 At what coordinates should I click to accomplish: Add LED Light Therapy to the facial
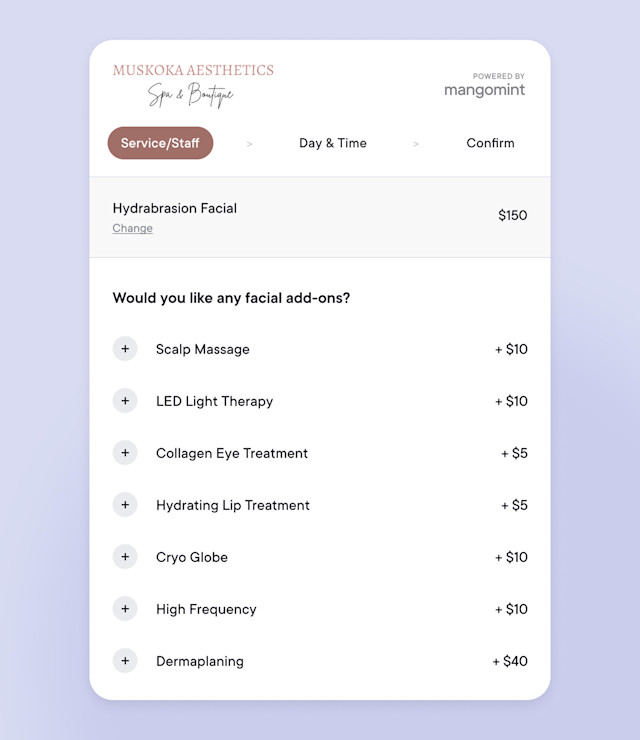tap(125, 401)
